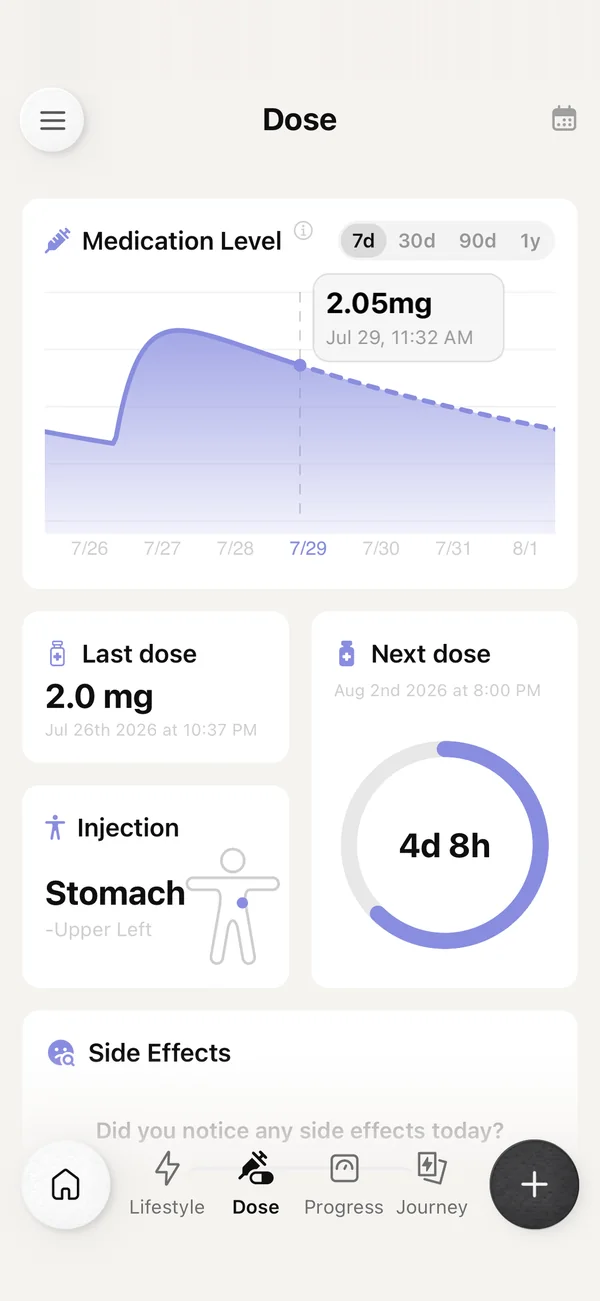Tap the plus add button
600x1301 pixels.
[534, 1185]
